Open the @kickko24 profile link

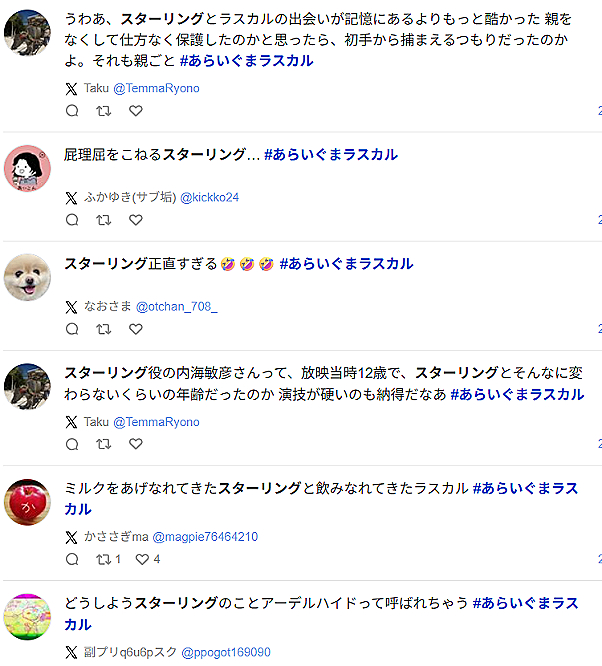[x=209, y=197]
